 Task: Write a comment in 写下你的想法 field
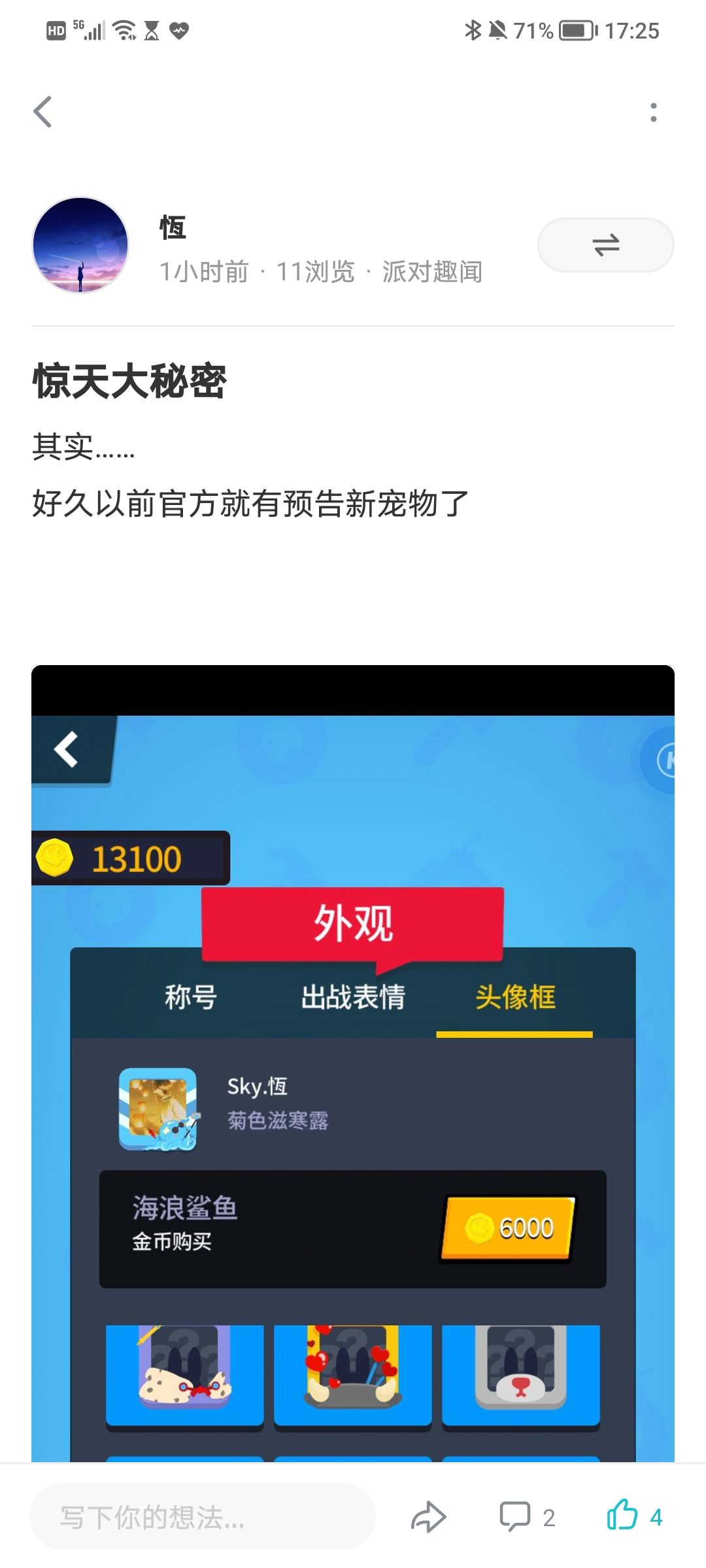[203, 1516]
